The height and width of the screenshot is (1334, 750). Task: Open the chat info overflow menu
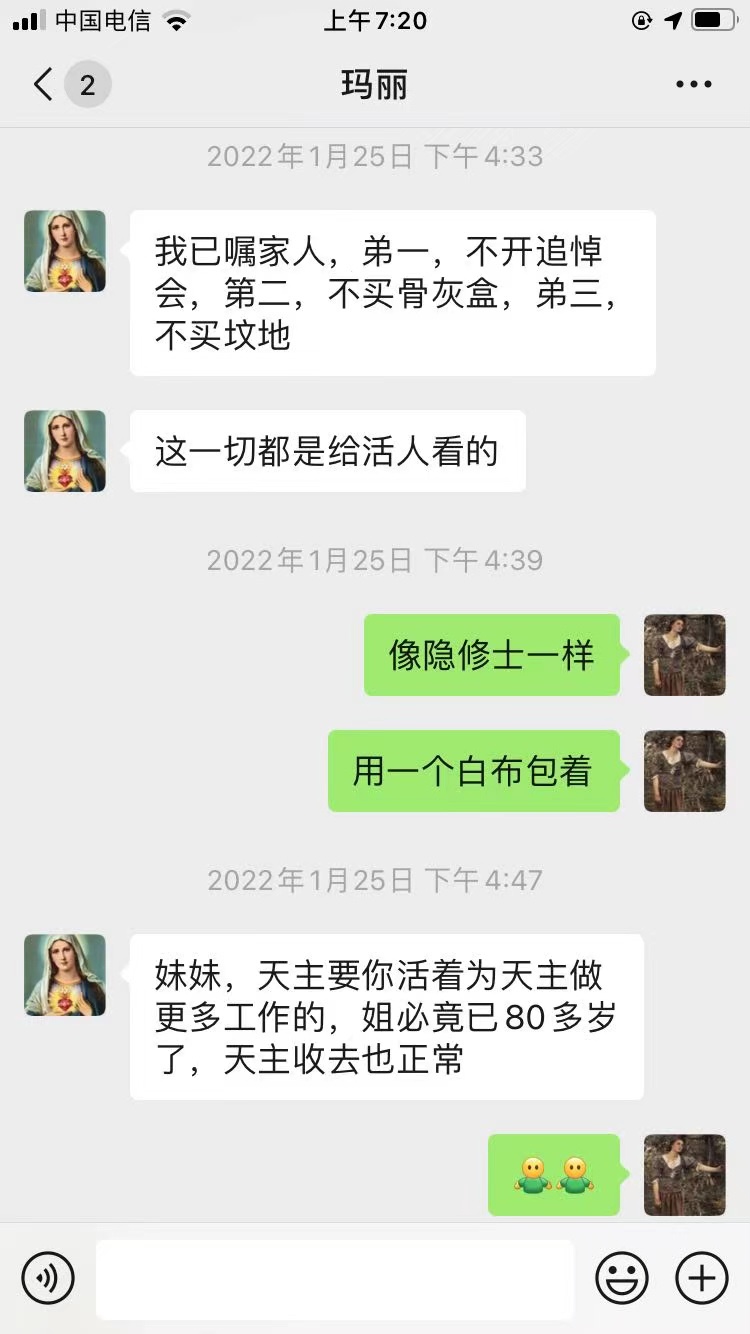click(x=693, y=85)
